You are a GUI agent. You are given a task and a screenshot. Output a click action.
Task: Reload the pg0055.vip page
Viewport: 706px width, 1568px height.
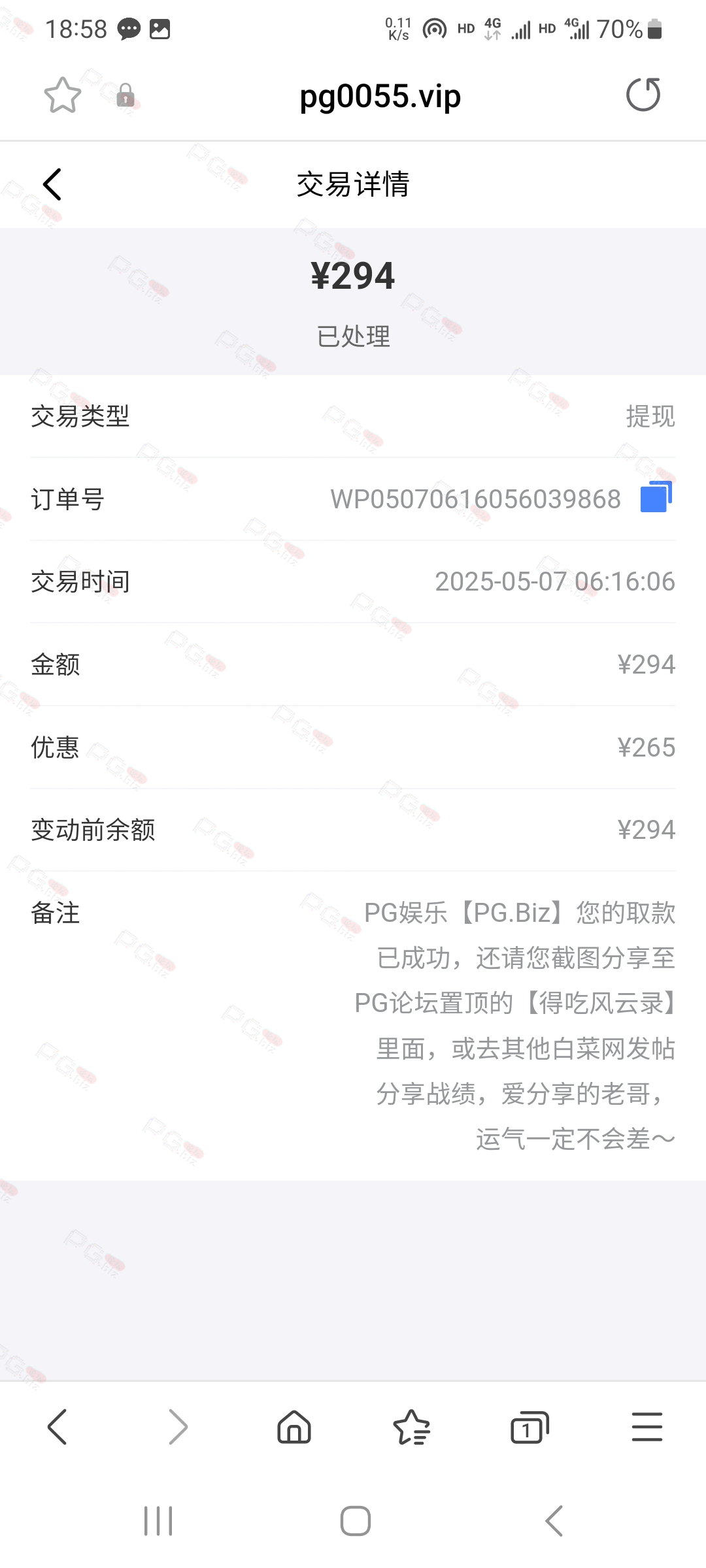643,95
